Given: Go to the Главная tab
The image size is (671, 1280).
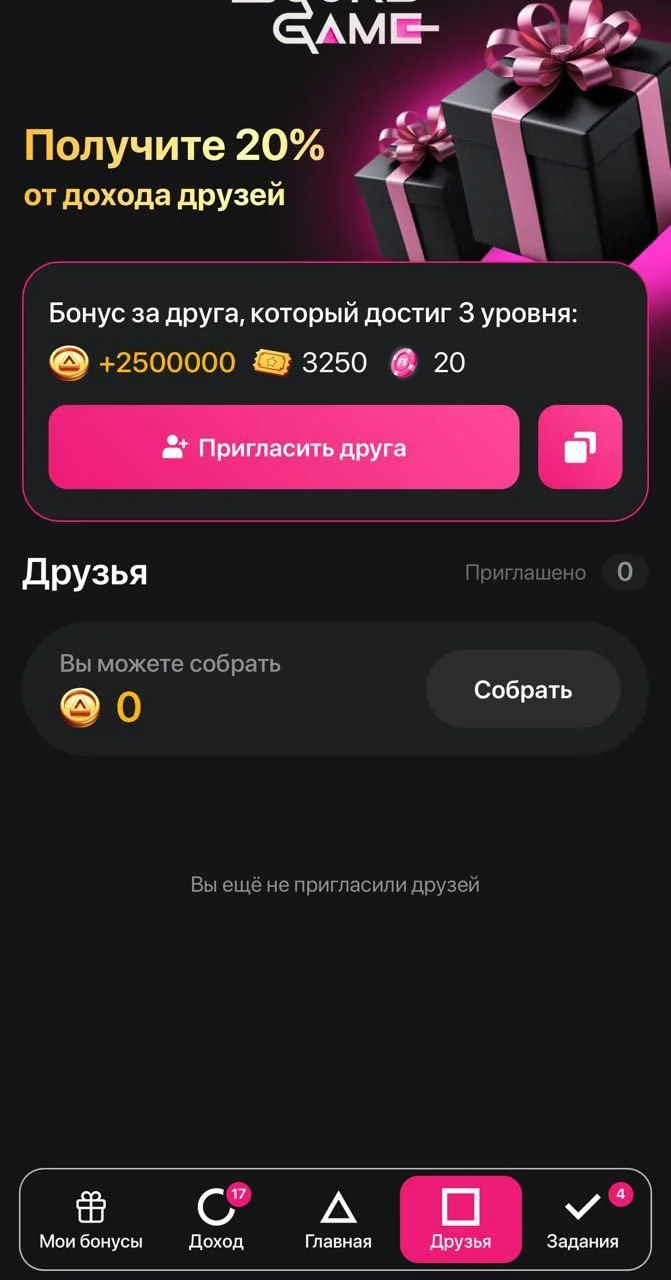Looking at the screenshot, I should pos(338,1220).
